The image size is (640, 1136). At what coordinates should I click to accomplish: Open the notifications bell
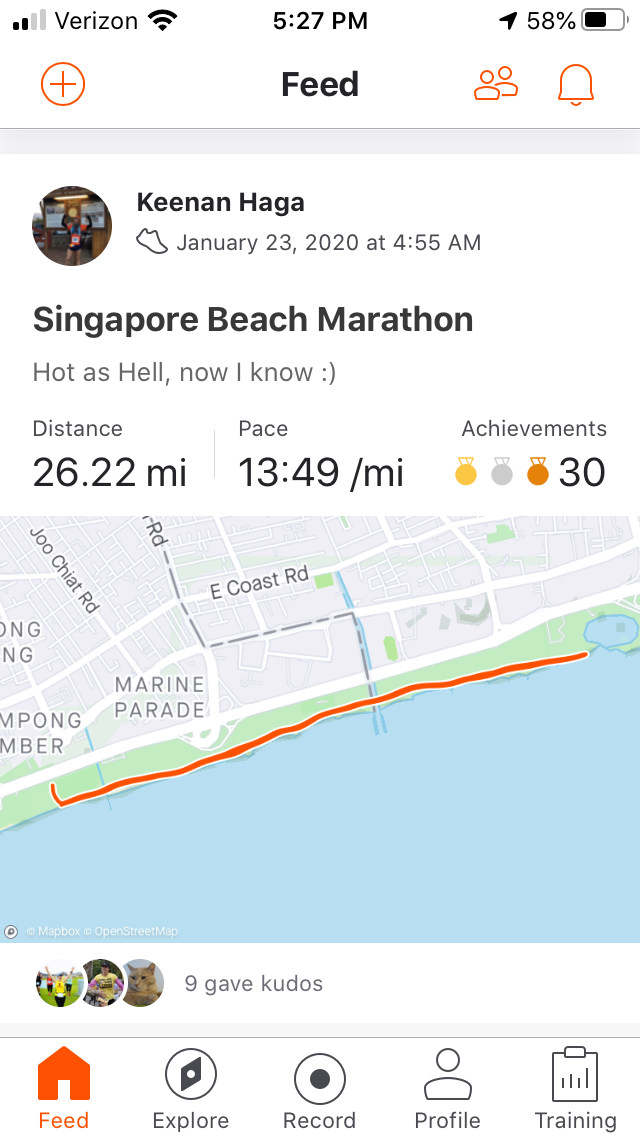[x=575, y=85]
